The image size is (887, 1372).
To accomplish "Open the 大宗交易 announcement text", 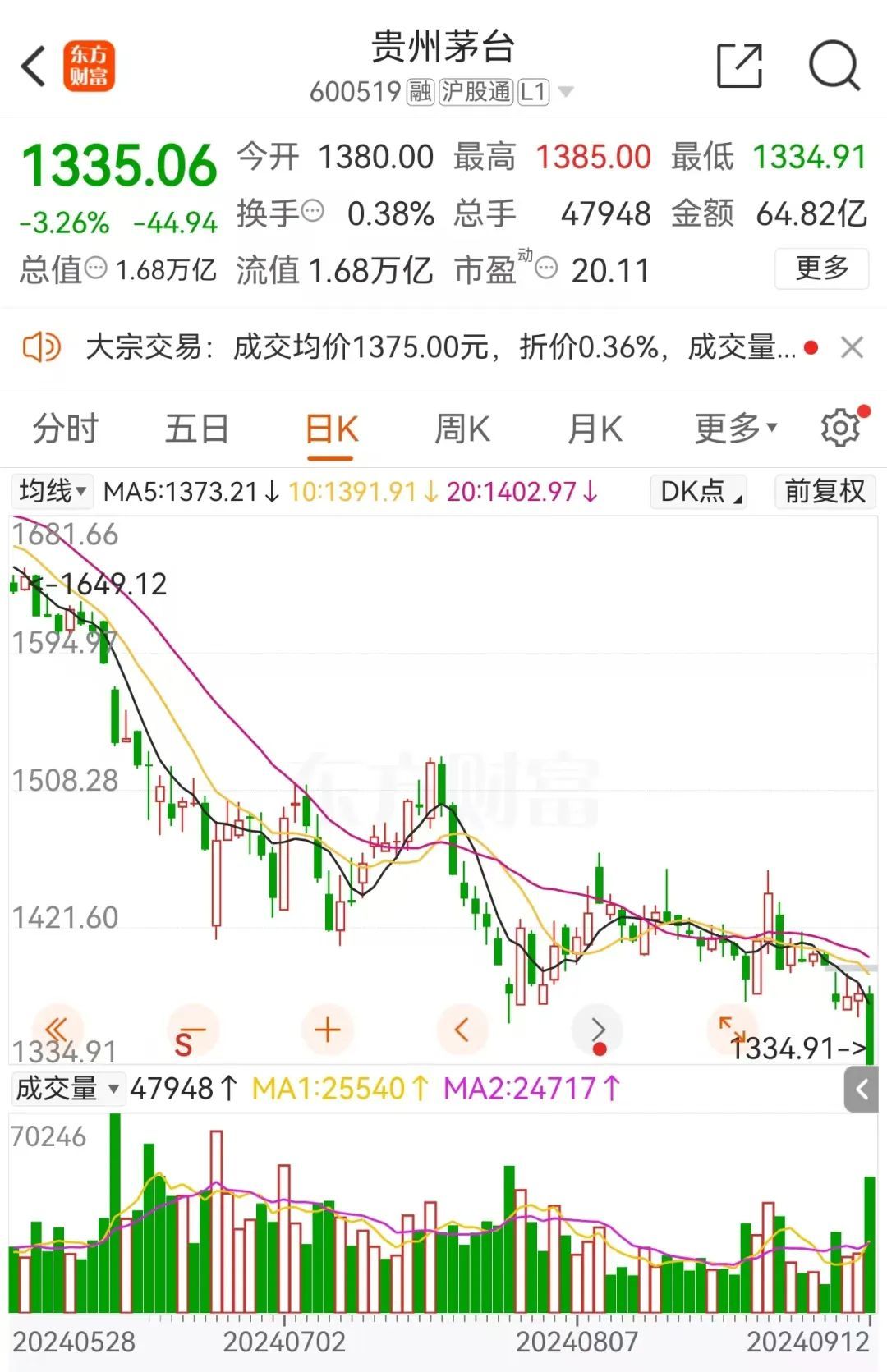I will coord(439,347).
